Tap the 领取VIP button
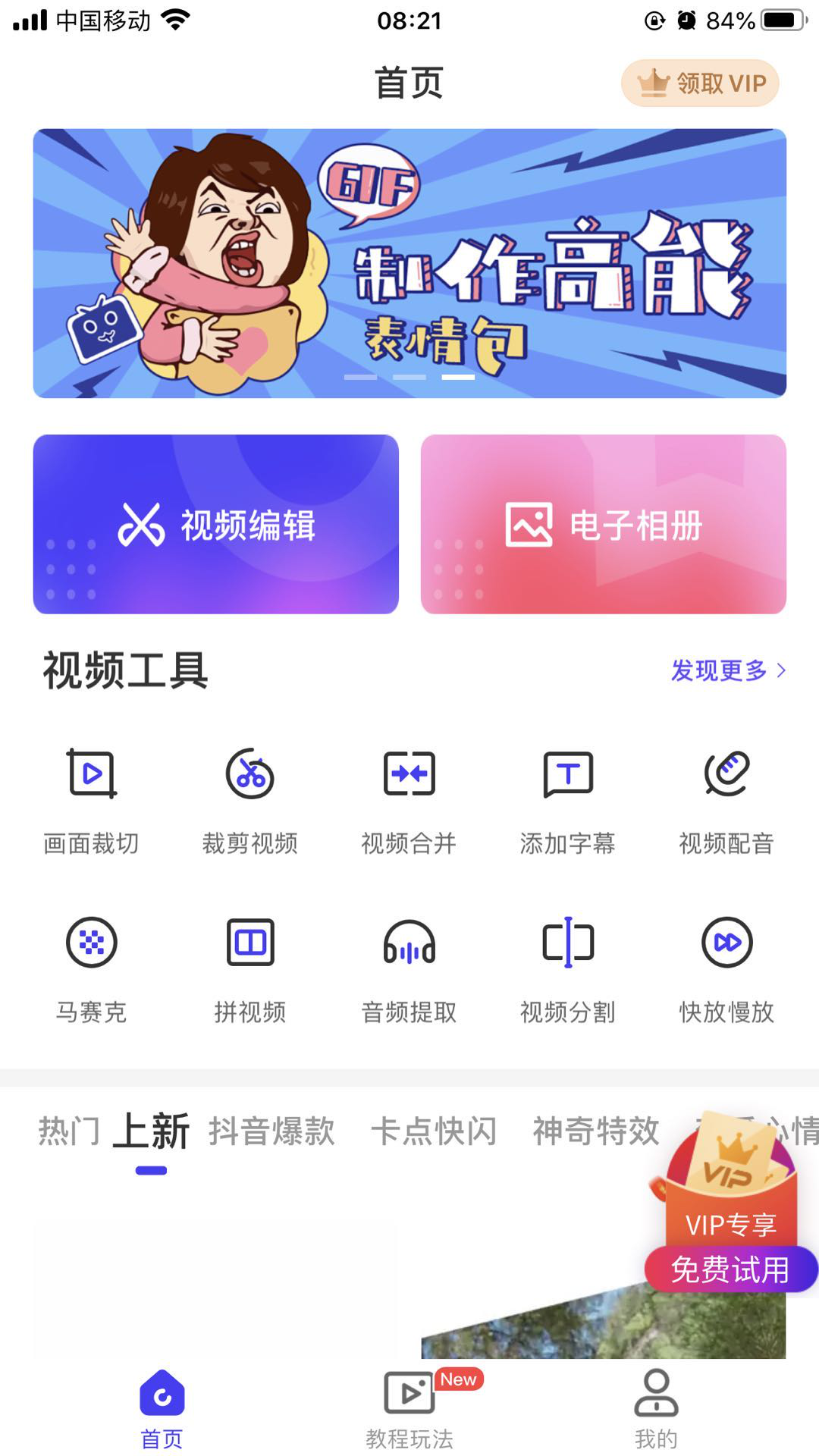Image resolution: width=819 pixels, height=1456 pixels. point(700,83)
